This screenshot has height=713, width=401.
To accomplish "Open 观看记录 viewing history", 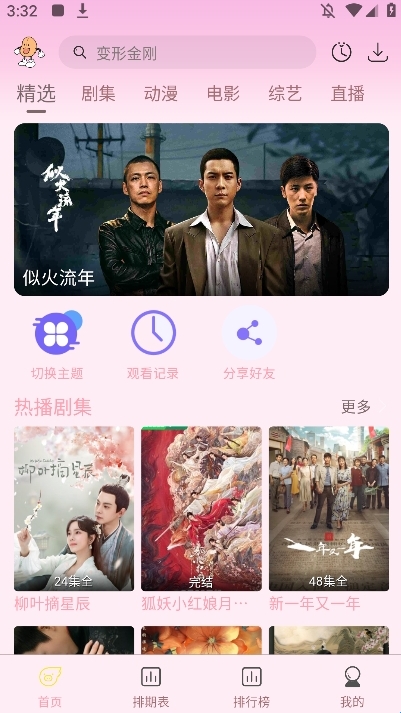I will pyautogui.click(x=153, y=346).
